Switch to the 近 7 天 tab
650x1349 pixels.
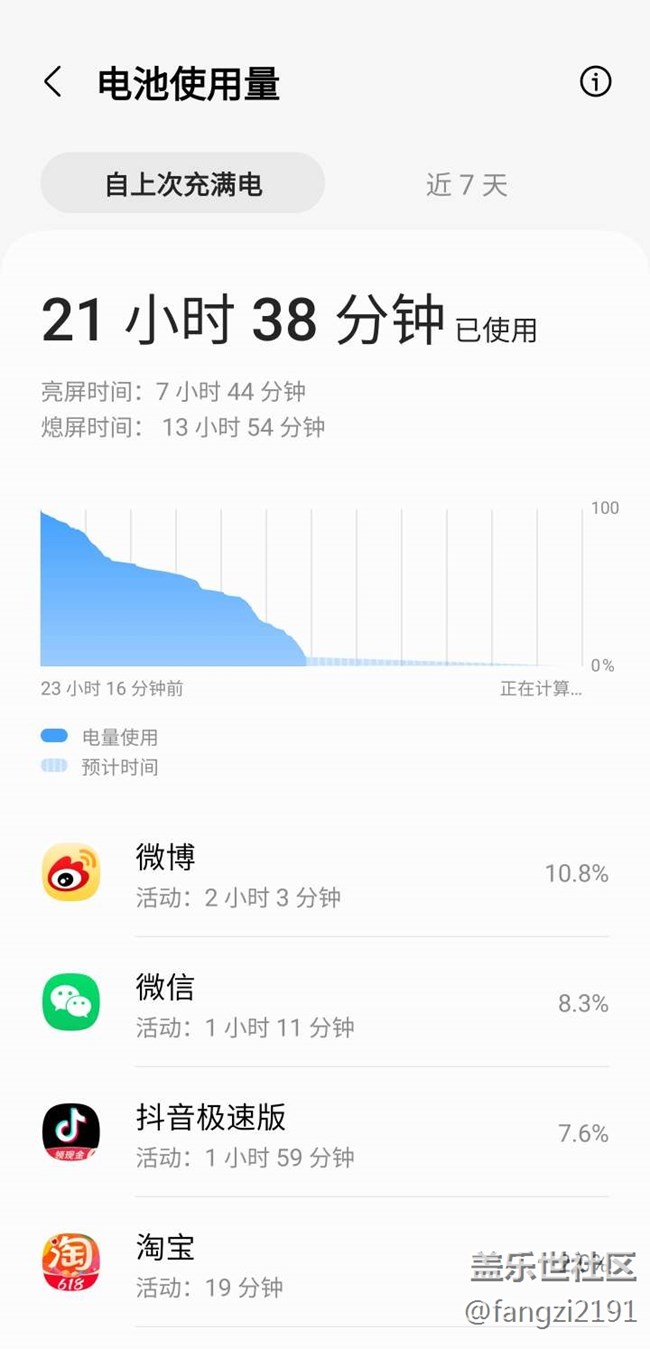pyautogui.click(x=467, y=184)
